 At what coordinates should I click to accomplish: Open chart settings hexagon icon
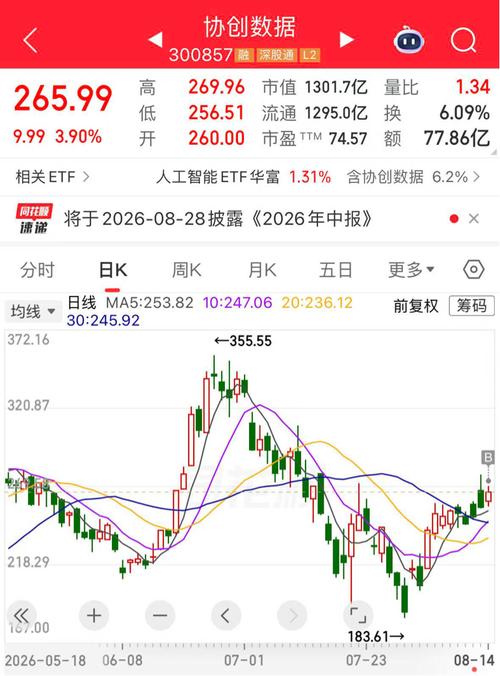point(473,270)
